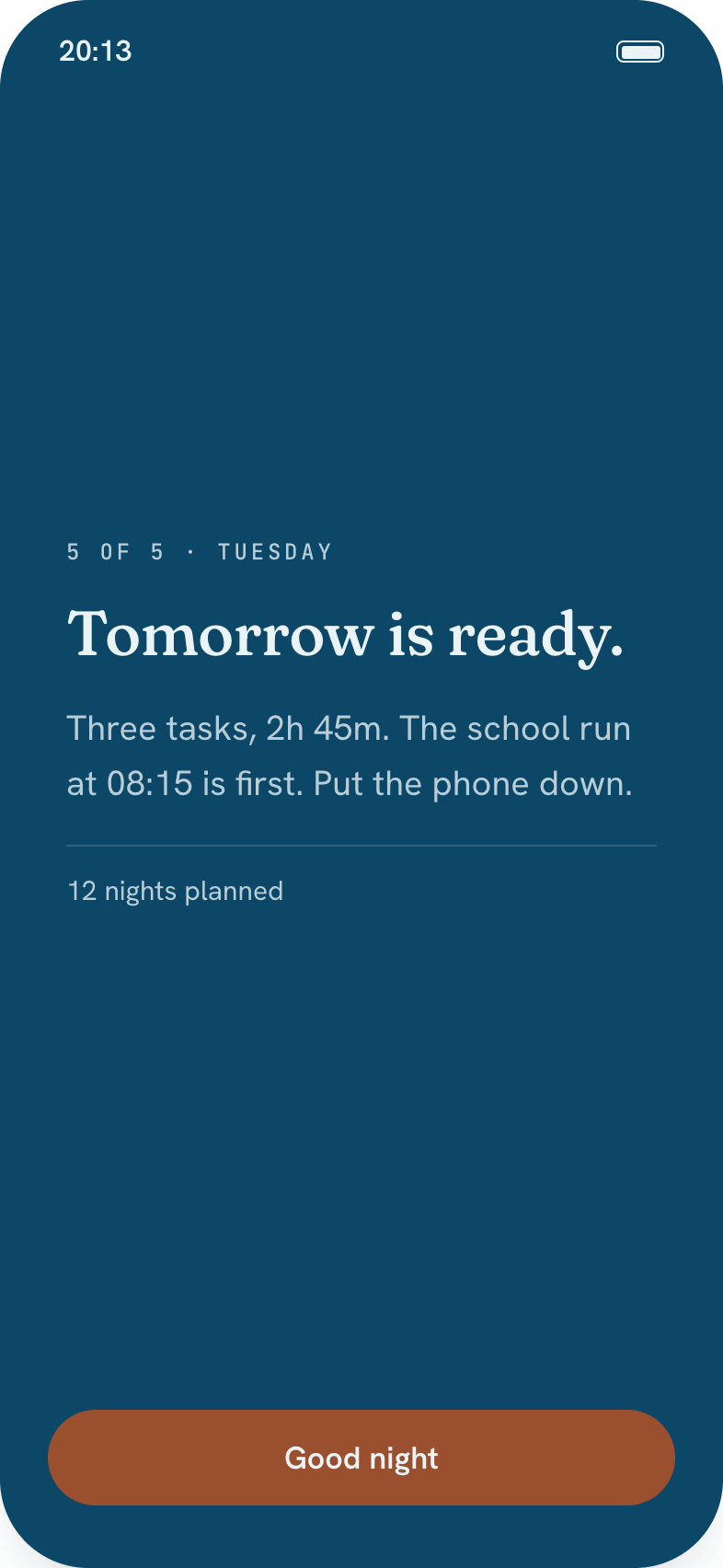
Task: Tap the Good night button
Action: pyautogui.click(x=361, y=1458)
